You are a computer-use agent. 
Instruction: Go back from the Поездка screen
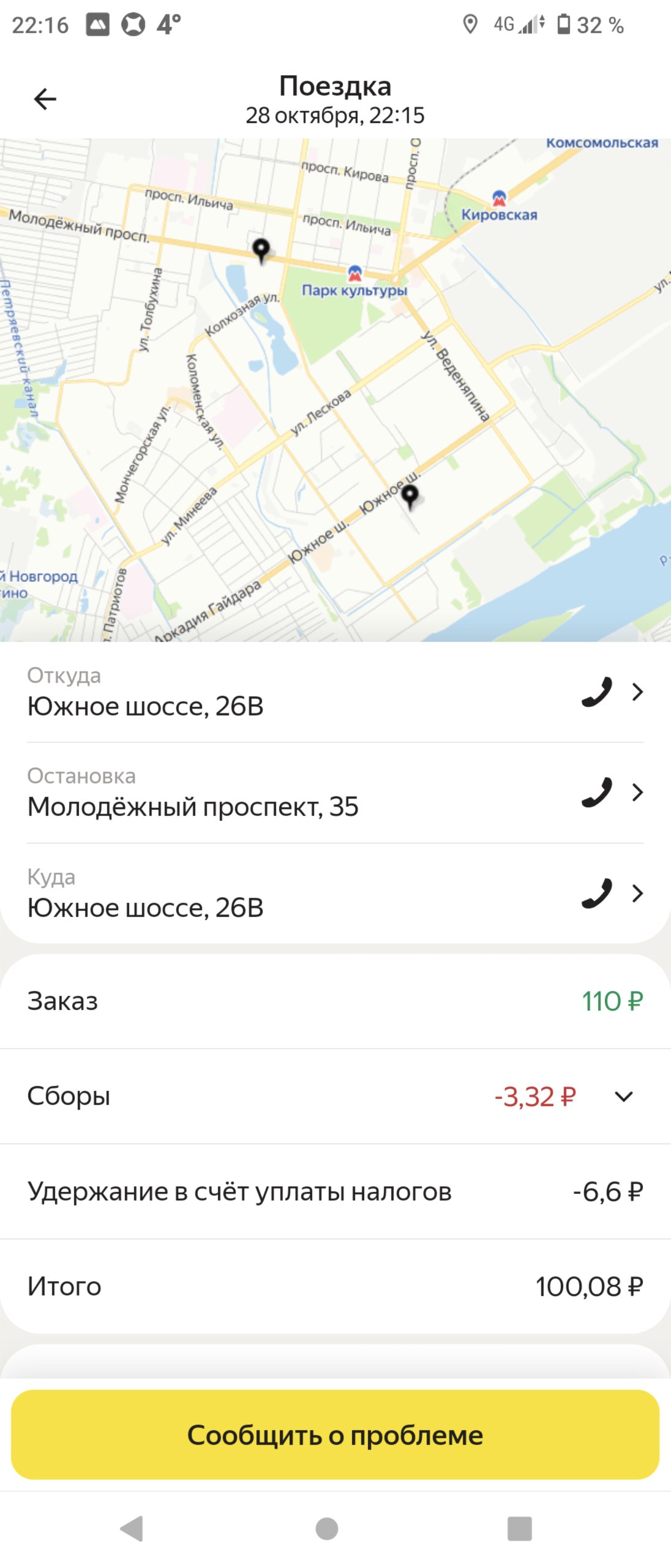point(45,99)
